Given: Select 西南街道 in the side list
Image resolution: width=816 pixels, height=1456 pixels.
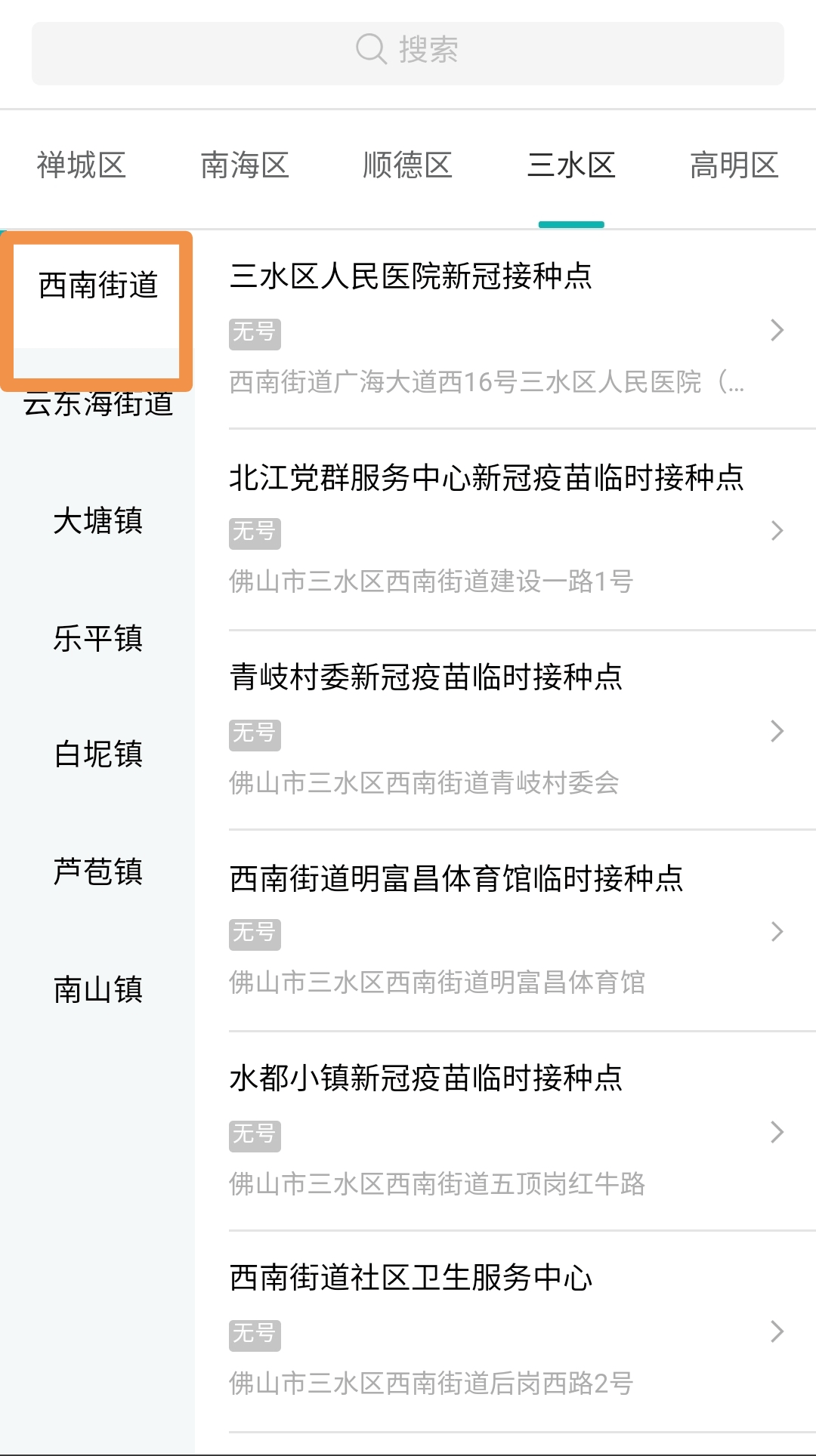Looking at the screenshot, I should 97,286.
